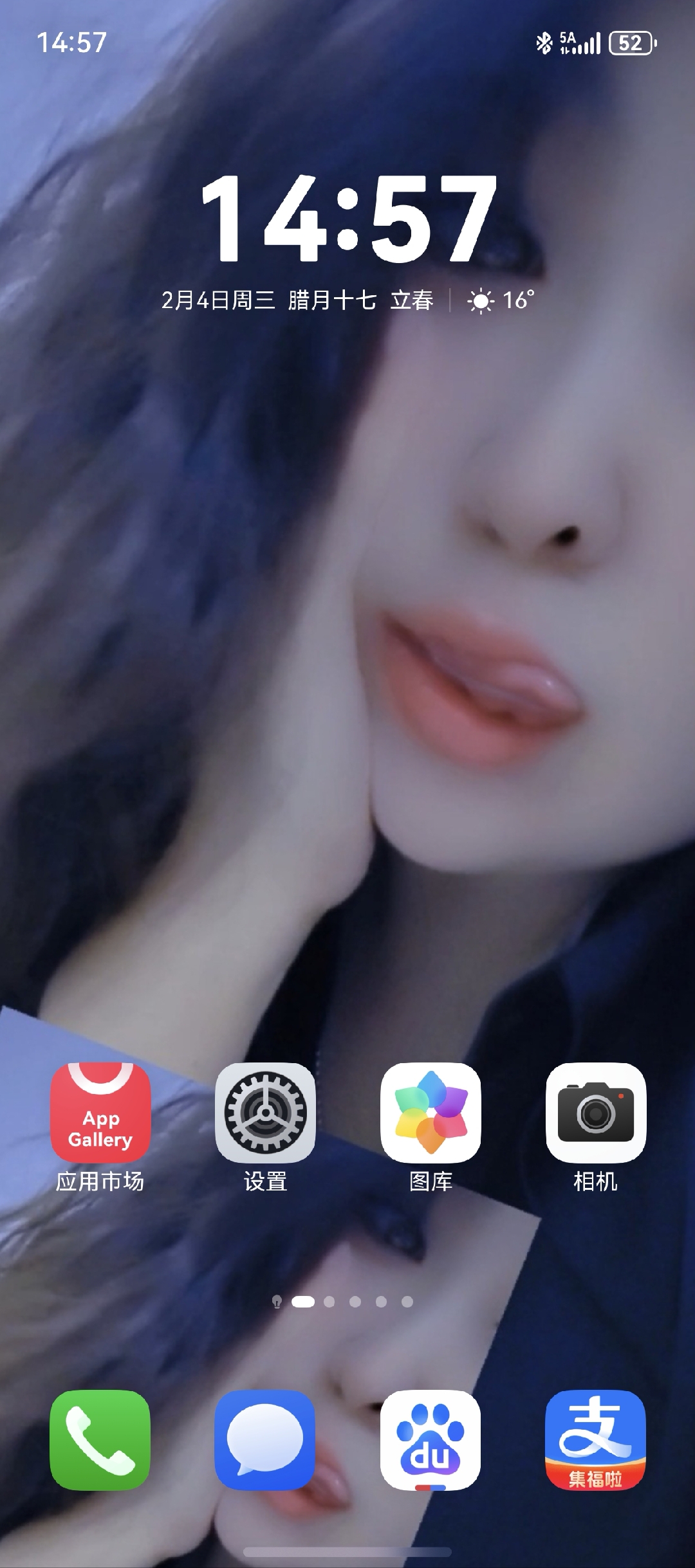695x1568 pixels.
Task: Launch the Baidu app in the dock
Action: click(431, 1439)
